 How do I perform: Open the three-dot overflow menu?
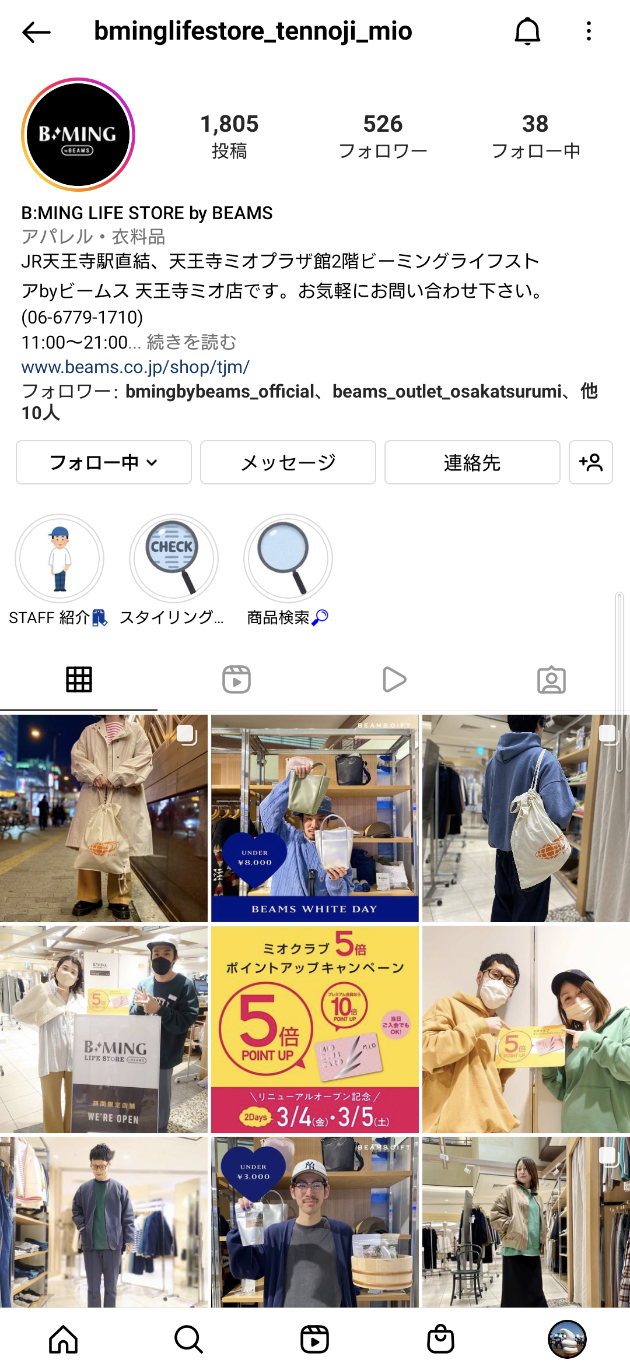[x=589, y=32]
